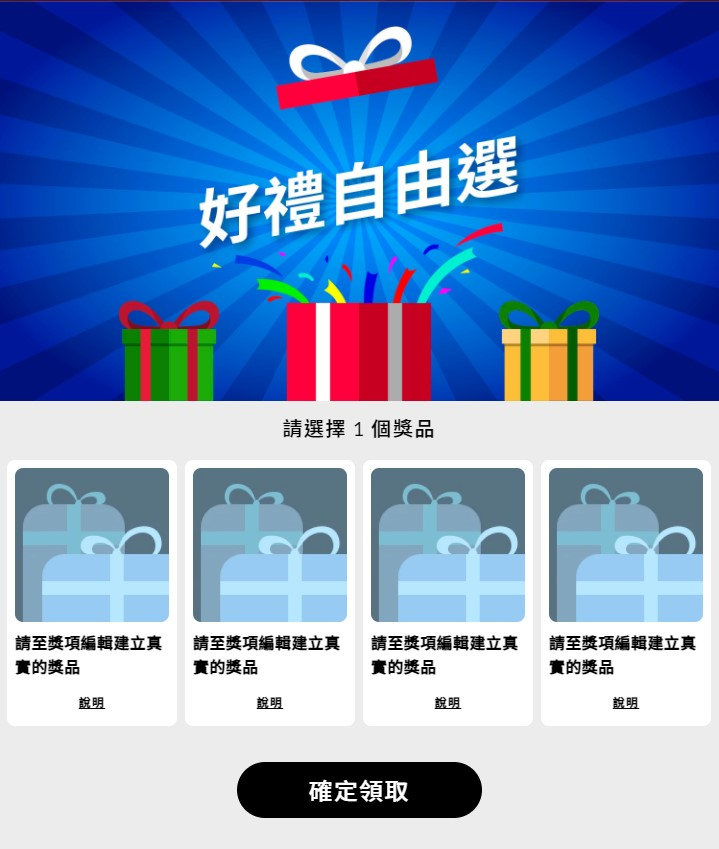This screenshot has width=719, height=849.
Task: View the 說明 link under the last prize
Action: 626,703
